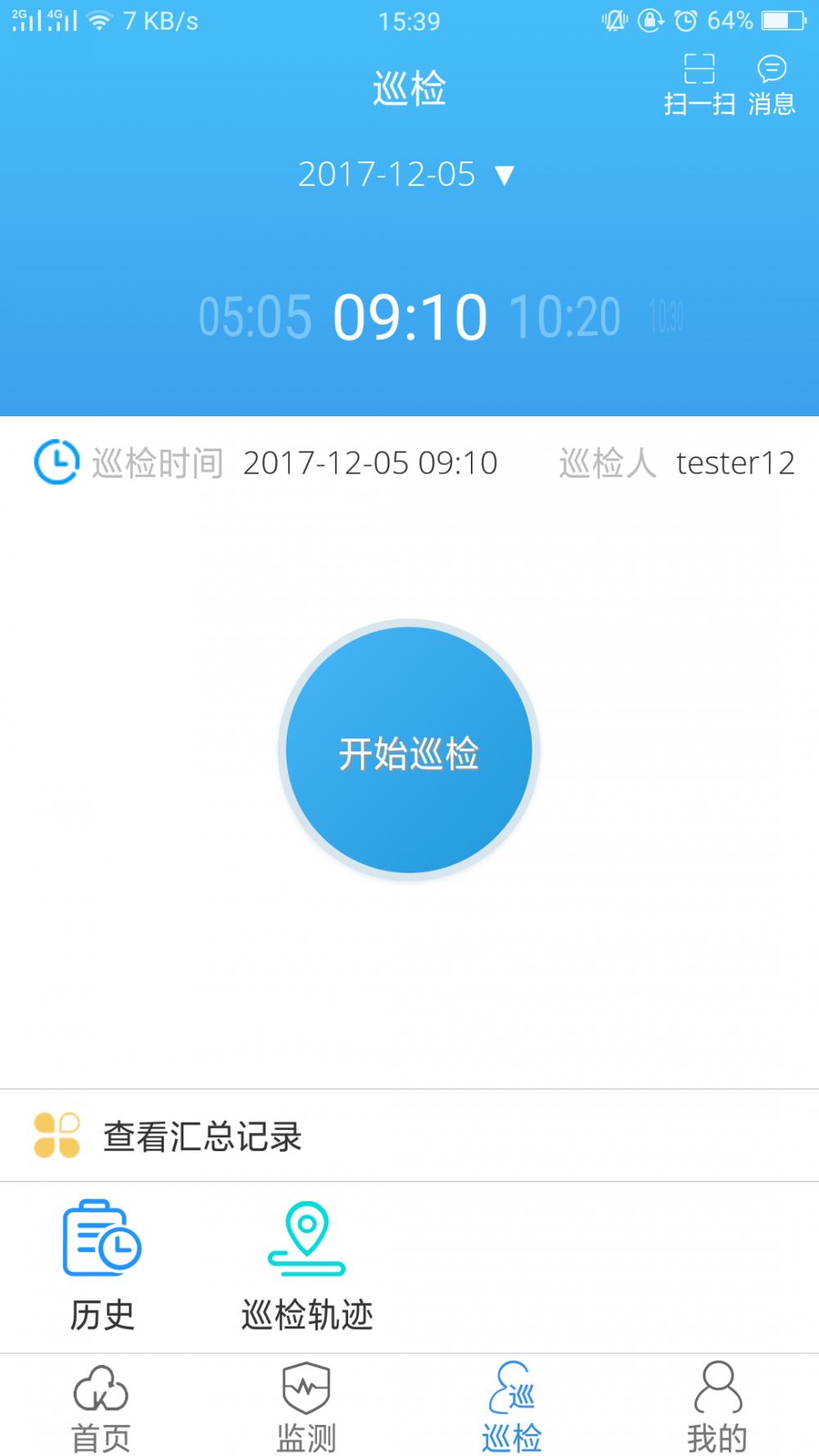
Task: Tap the 开始巡检 button
Action: coord(409,751)
